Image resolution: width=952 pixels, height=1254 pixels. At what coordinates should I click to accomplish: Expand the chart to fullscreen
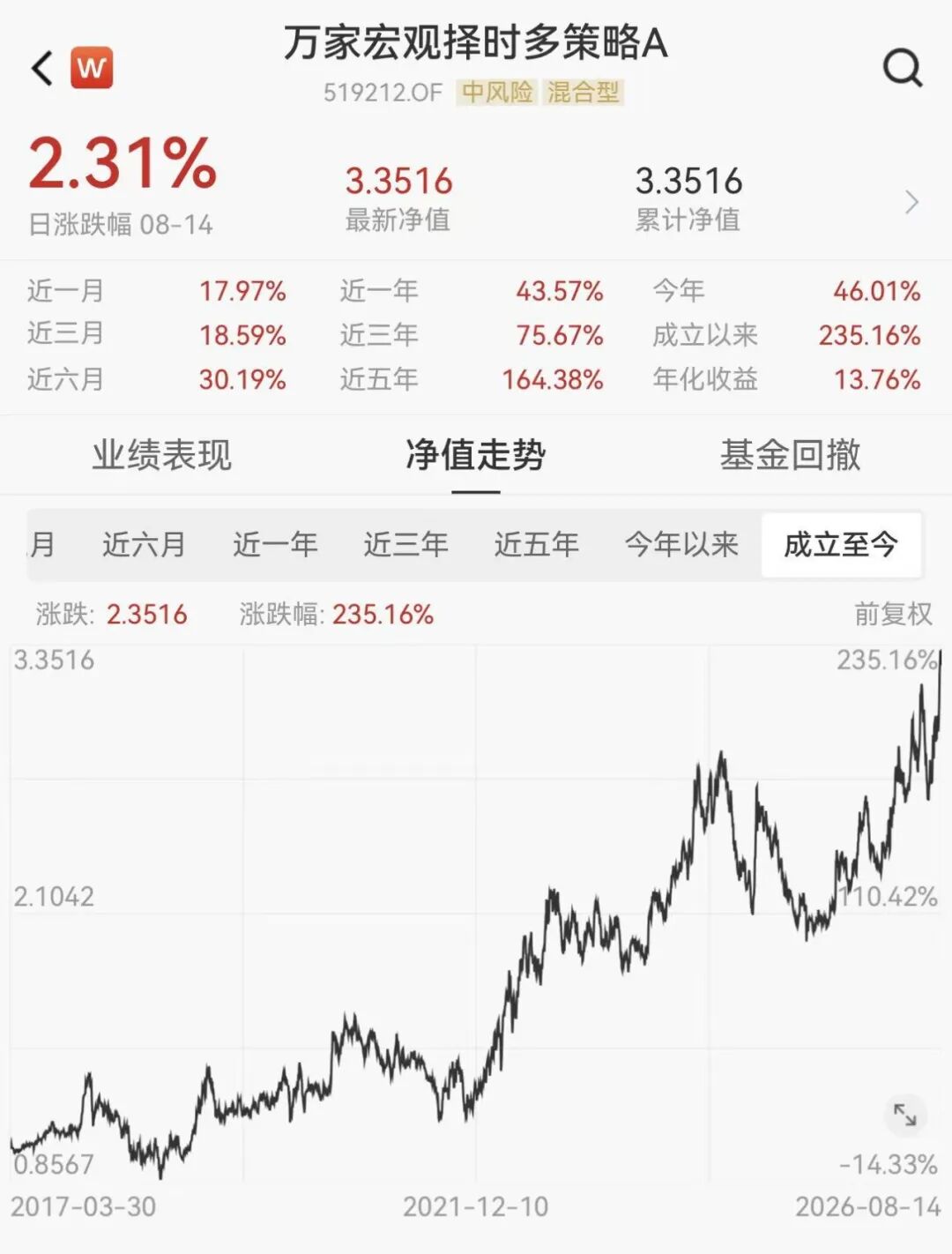click(905, 1115)
